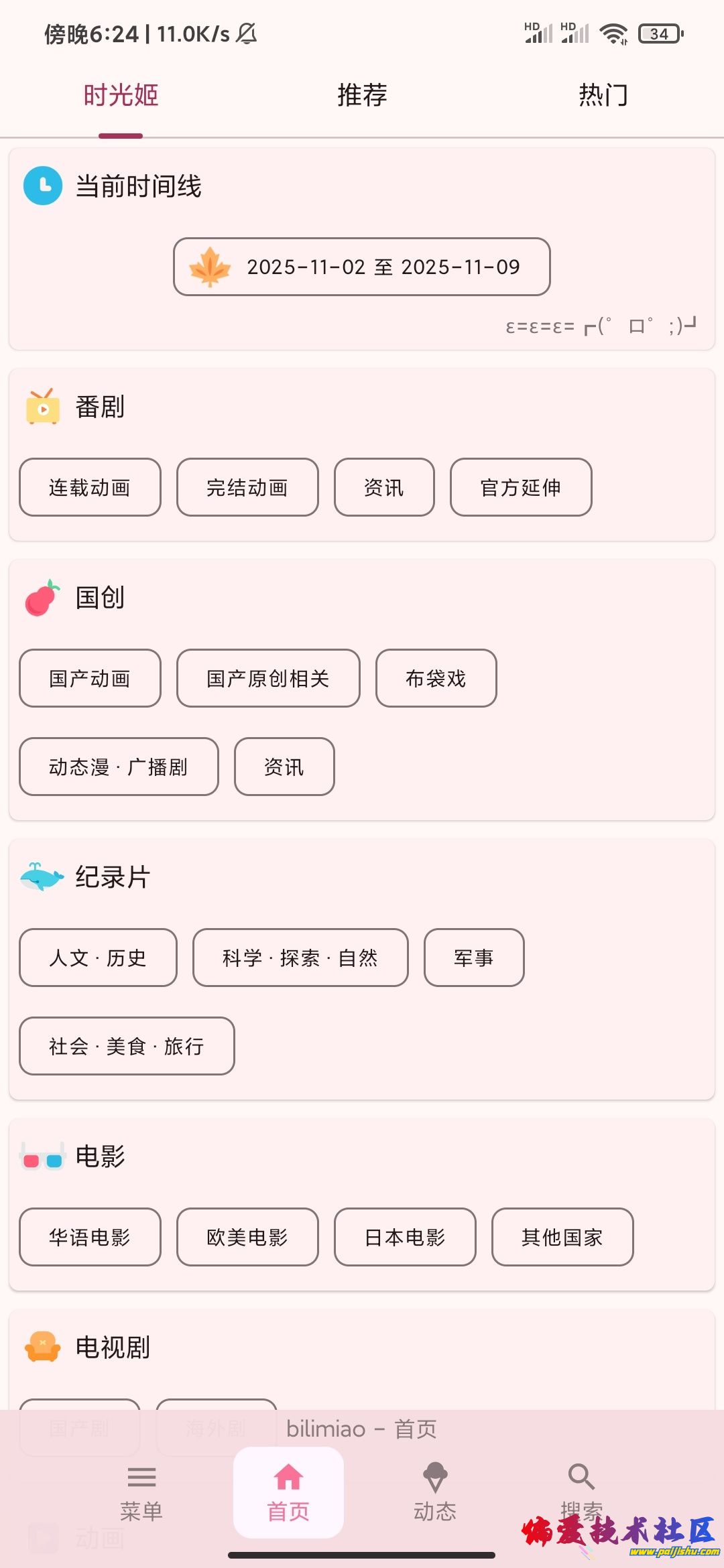This screenshot has width=724, height=1568.
Task: Select the 完结动画 chip
Action: click(247, 487)
